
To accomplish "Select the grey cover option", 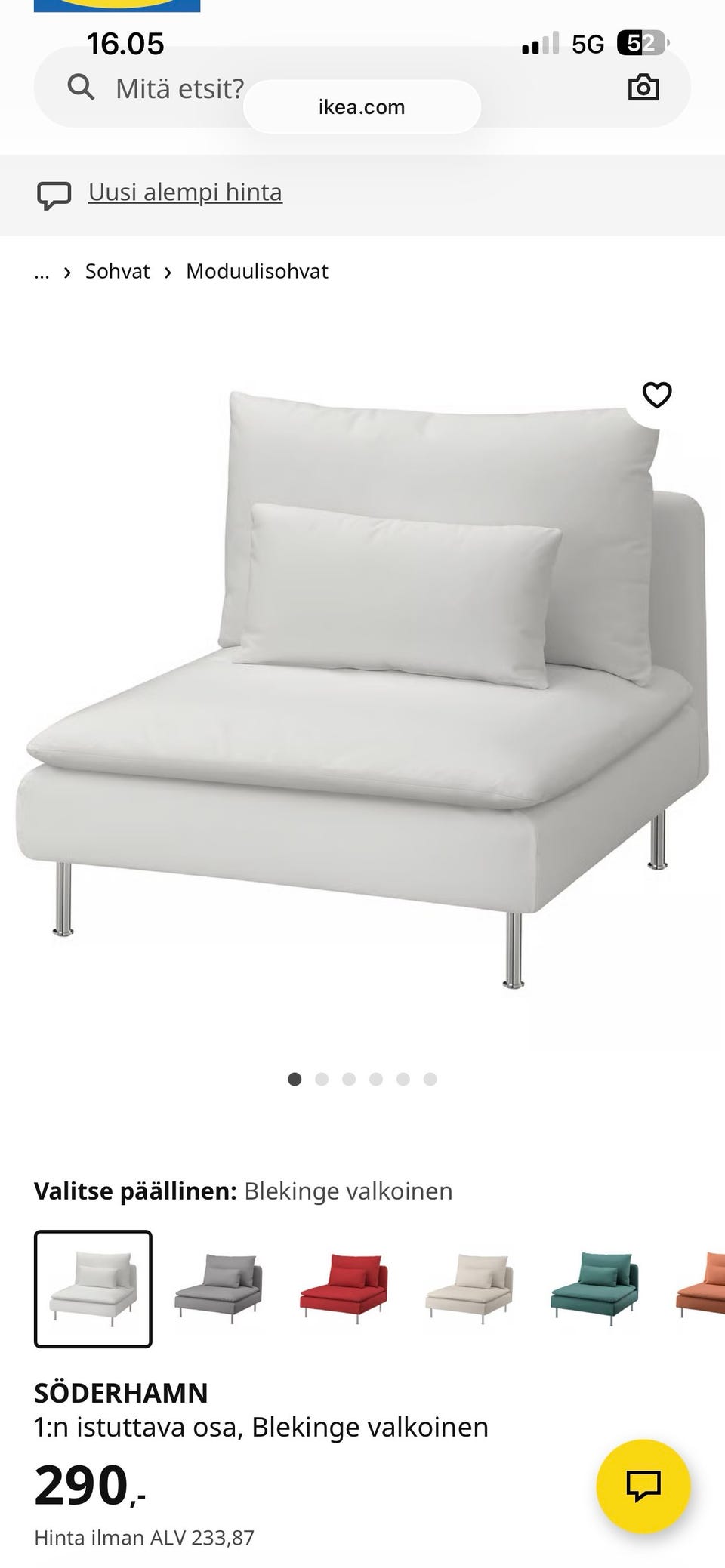I will 218,1288.
